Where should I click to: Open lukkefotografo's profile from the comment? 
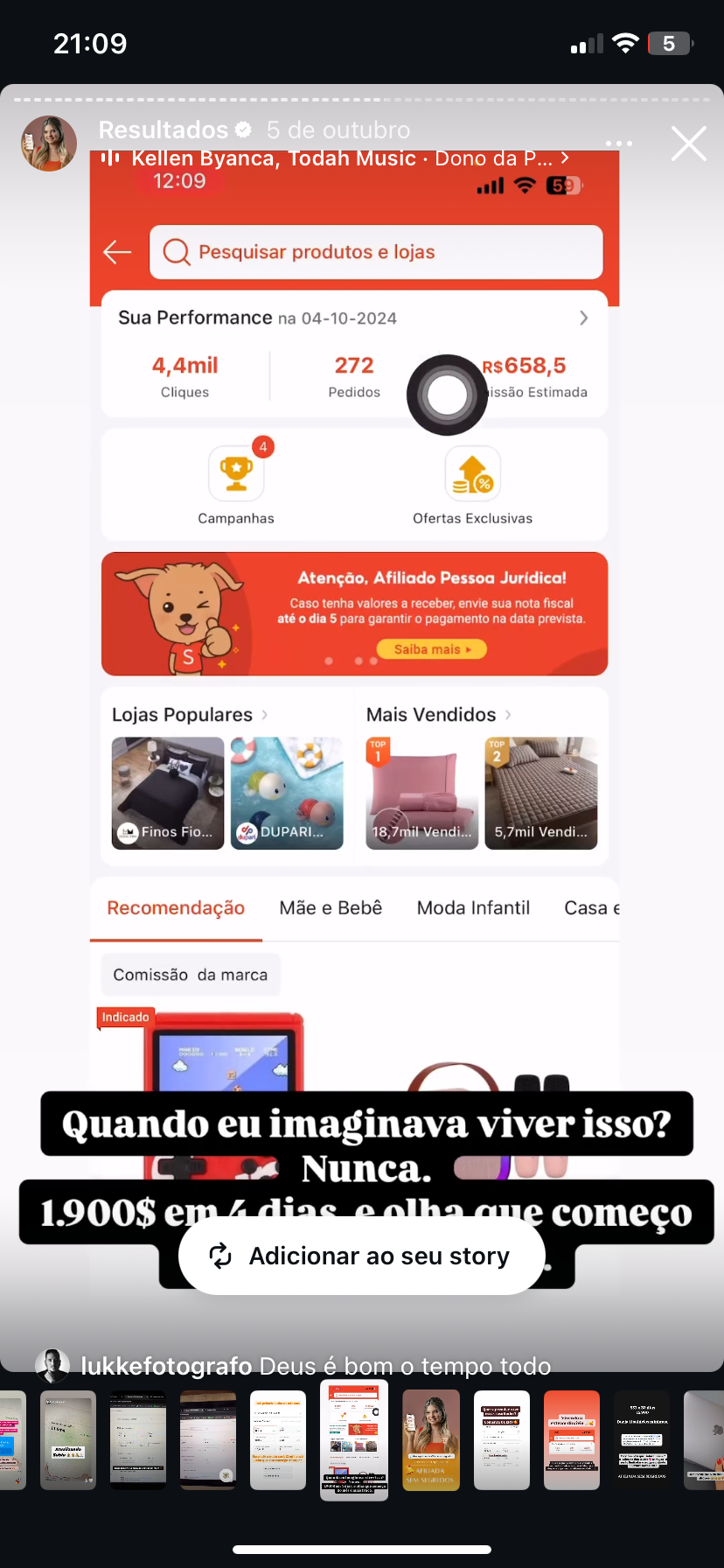(x=165, y=1366)
